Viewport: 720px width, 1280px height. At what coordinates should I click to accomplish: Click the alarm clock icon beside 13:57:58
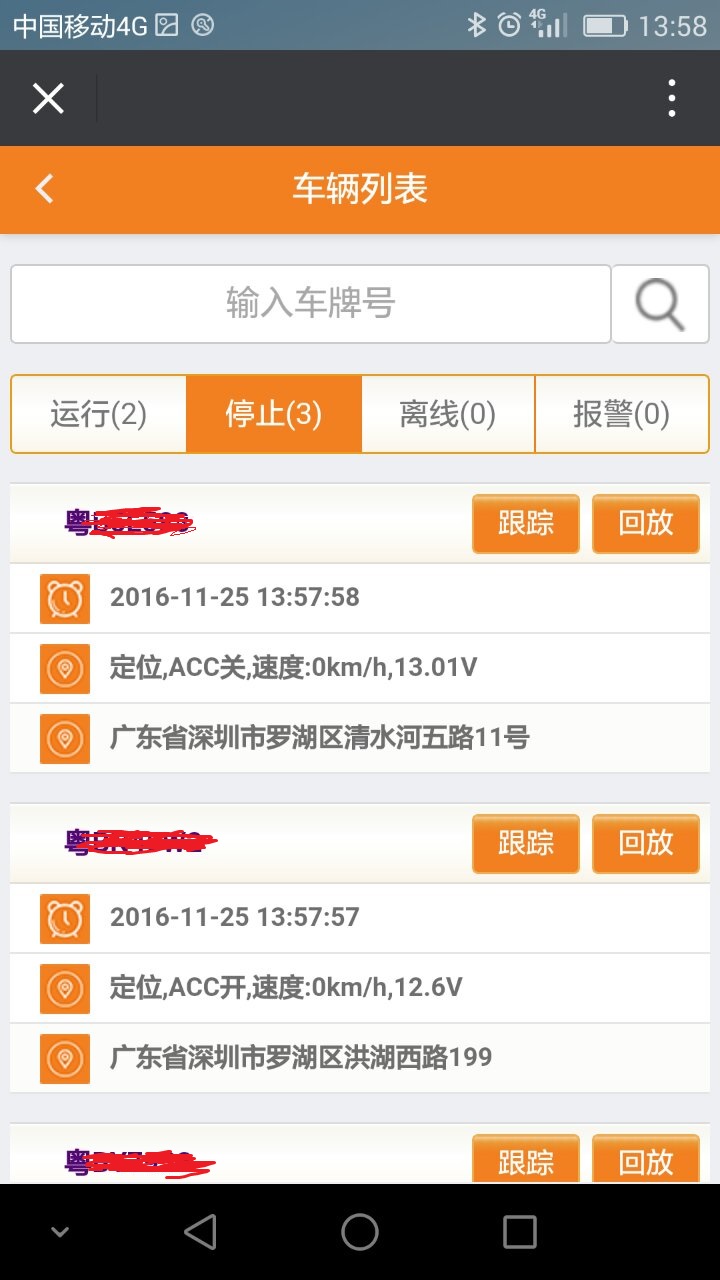[x=64, y=597]
